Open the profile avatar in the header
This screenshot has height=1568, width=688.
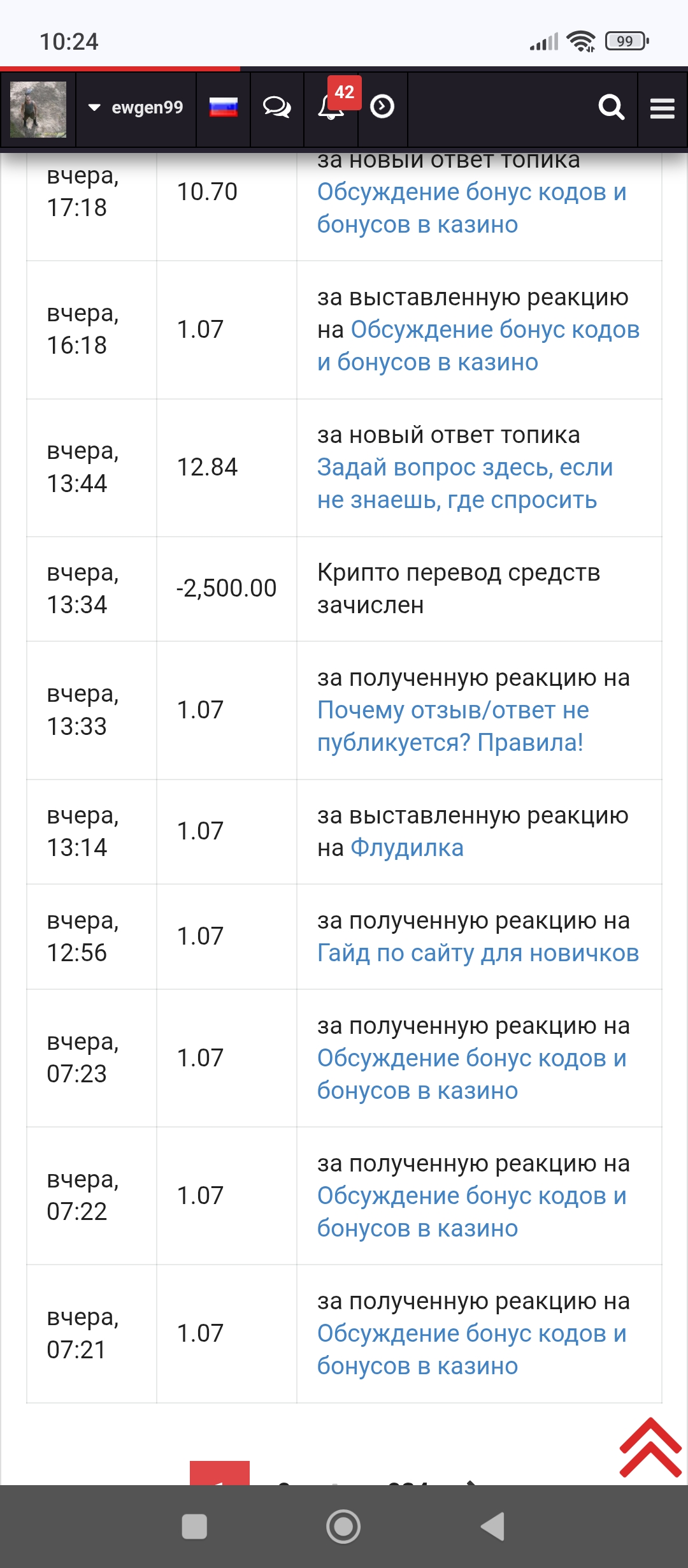pyautogui.click(x=38, y=109)
